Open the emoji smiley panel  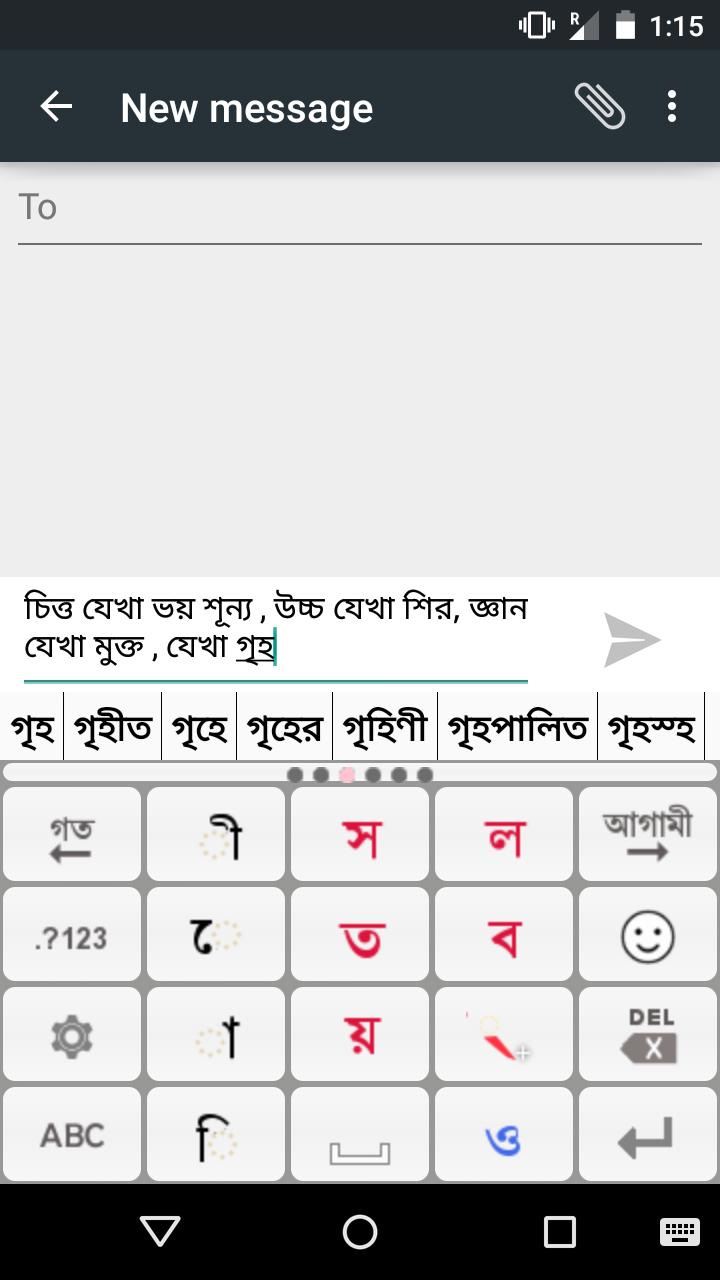tap(647, 935)
